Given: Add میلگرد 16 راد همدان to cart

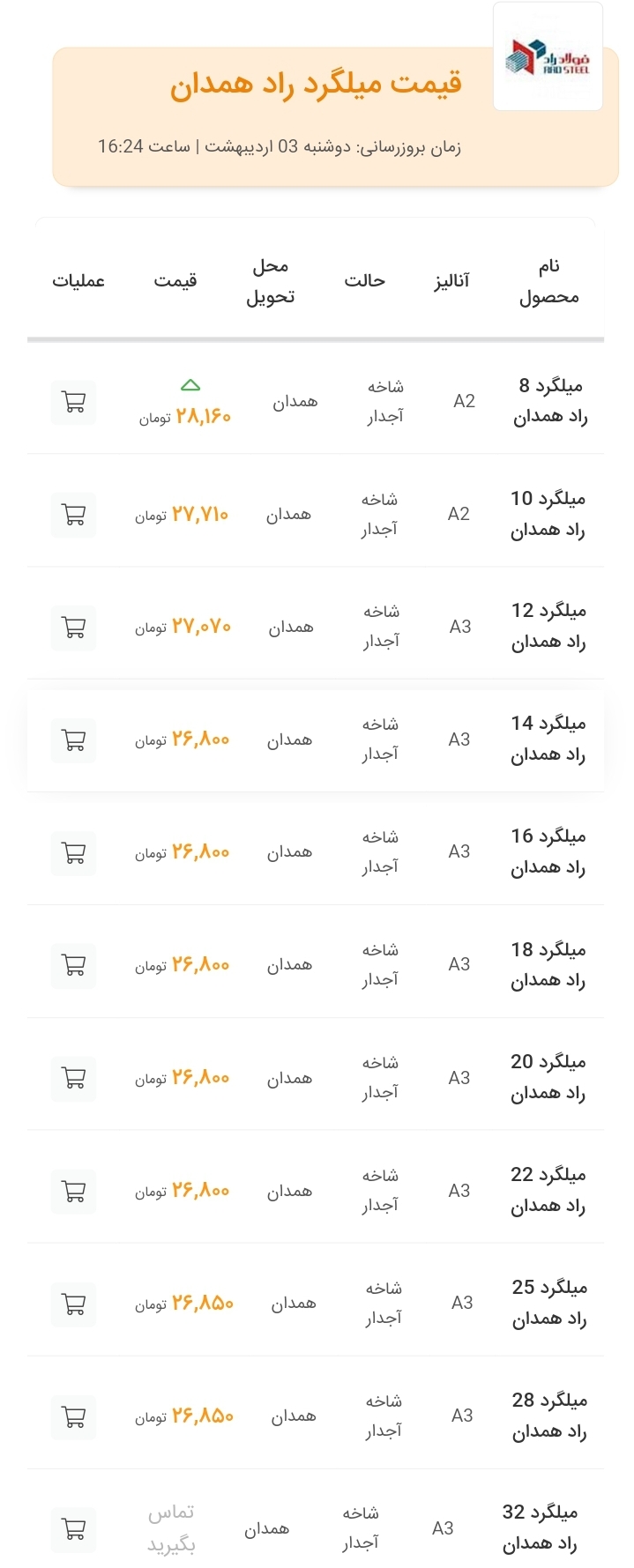Looking at the screenshot, I should point(74,853).
